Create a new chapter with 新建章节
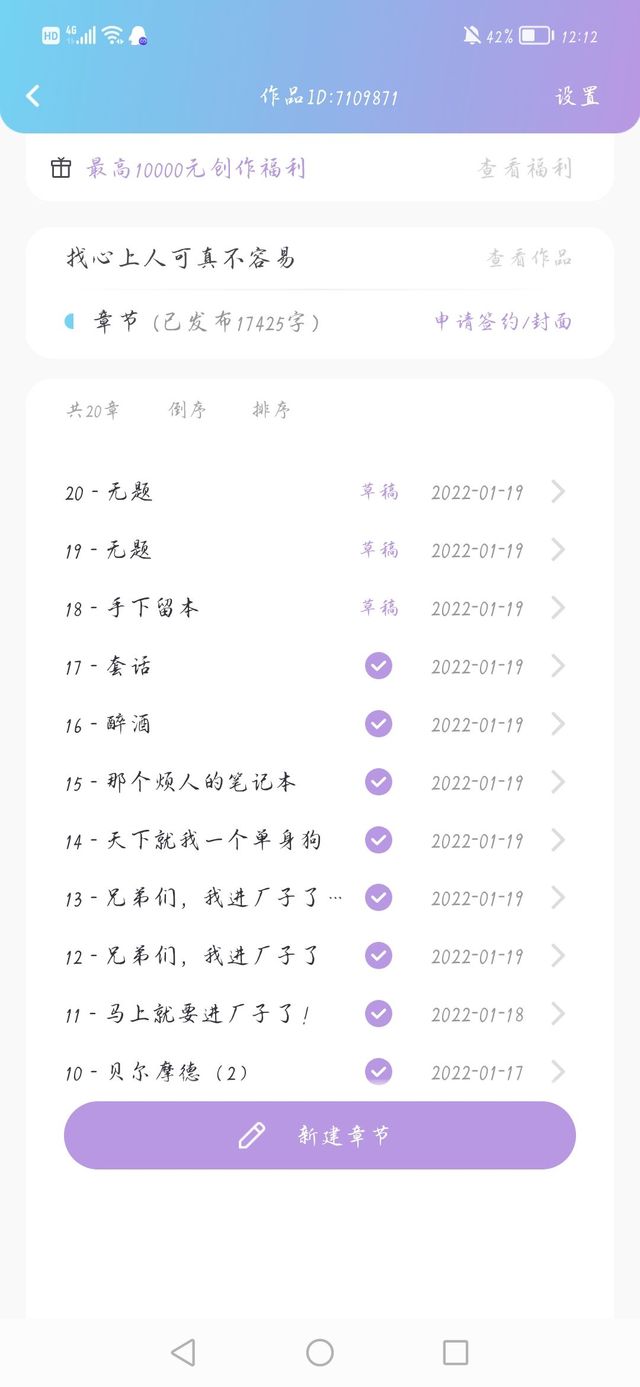This screenshot has width=640, height=1387. (320, 1135)
